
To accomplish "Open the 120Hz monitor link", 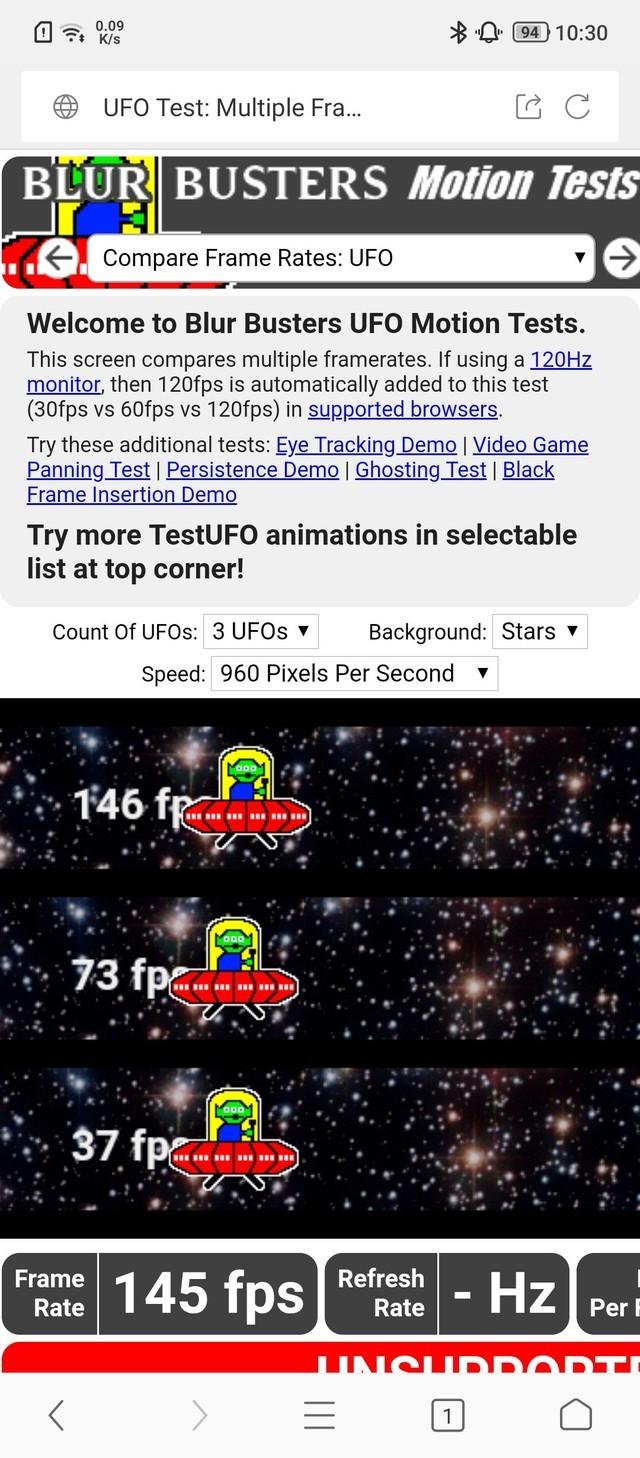I will click(x=560, y=360).
